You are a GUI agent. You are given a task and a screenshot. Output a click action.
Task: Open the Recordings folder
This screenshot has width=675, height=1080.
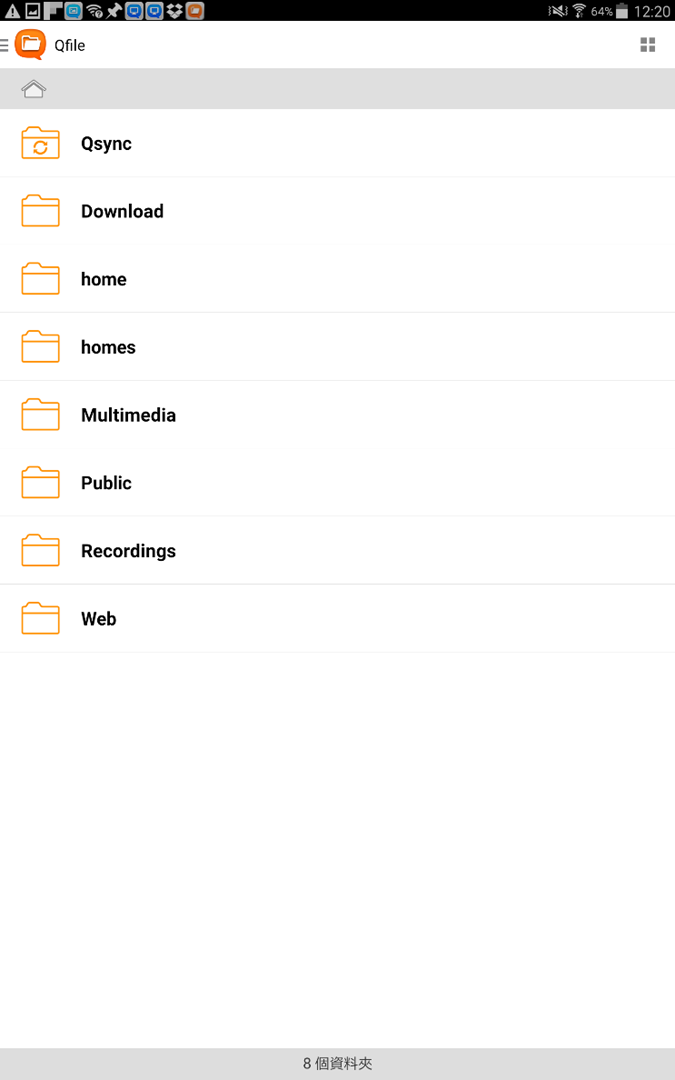tap(128, 552)
